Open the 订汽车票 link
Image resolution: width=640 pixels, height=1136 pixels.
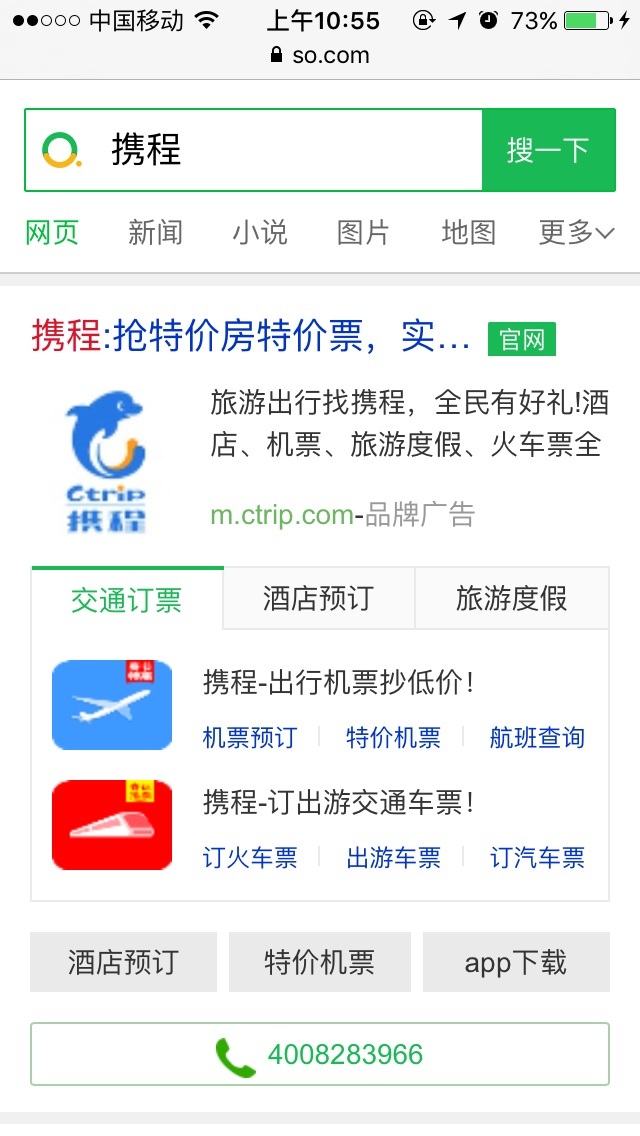click(537, 857)
